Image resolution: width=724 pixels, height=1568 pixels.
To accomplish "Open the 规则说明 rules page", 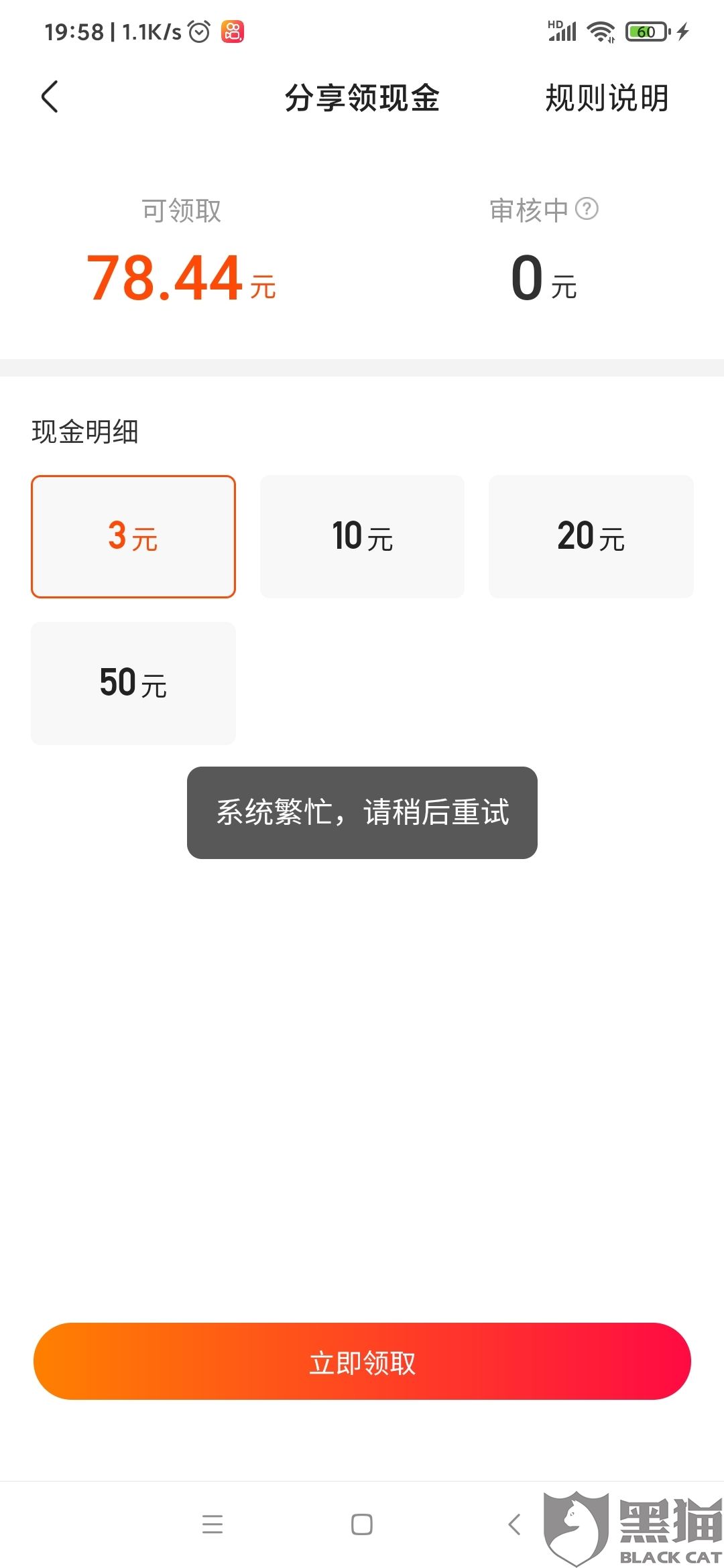I will click(x=606, y=98).
